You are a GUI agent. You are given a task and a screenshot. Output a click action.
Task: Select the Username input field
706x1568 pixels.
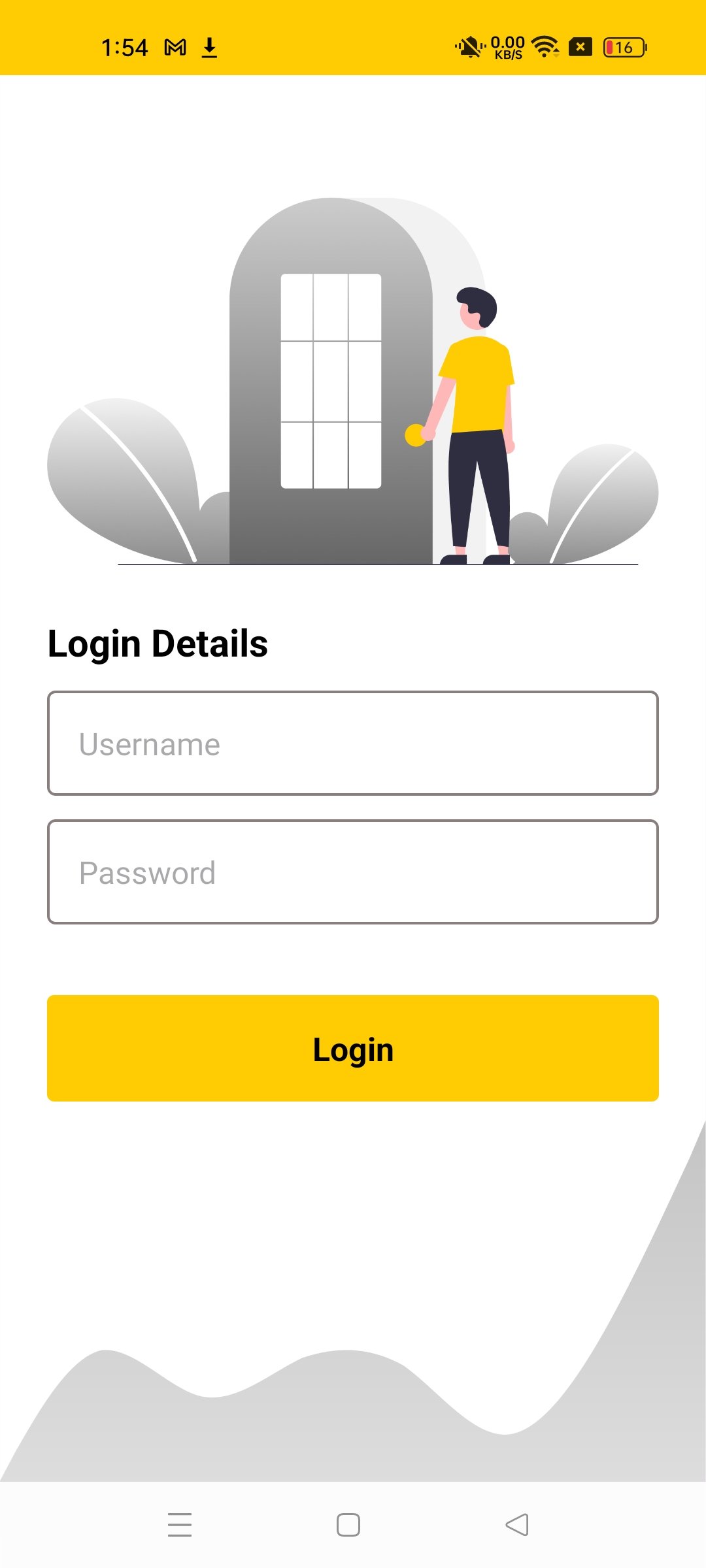pos(353,742)
